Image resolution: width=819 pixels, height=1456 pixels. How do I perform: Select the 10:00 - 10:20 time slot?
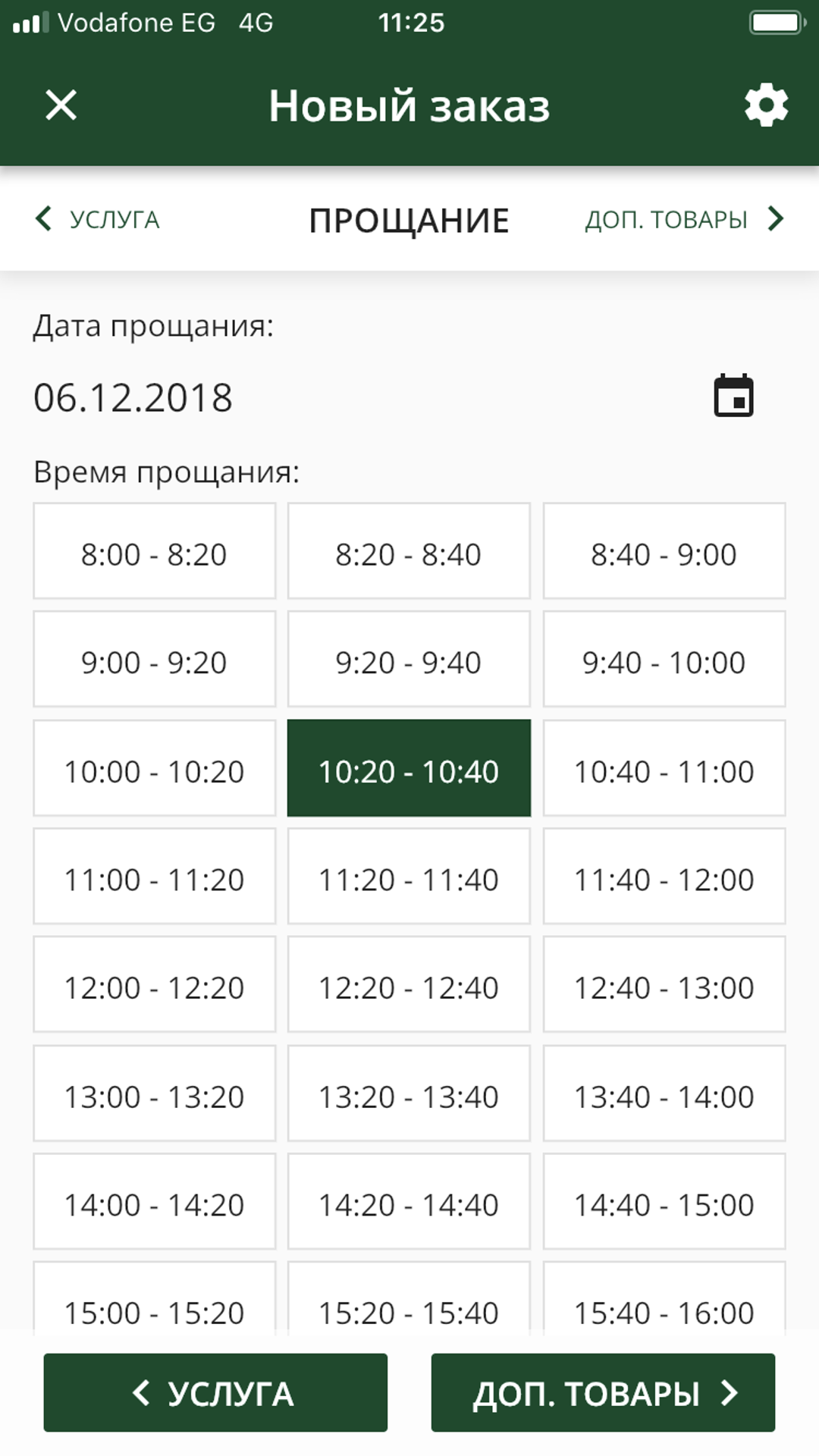click(x=154, y=768)
